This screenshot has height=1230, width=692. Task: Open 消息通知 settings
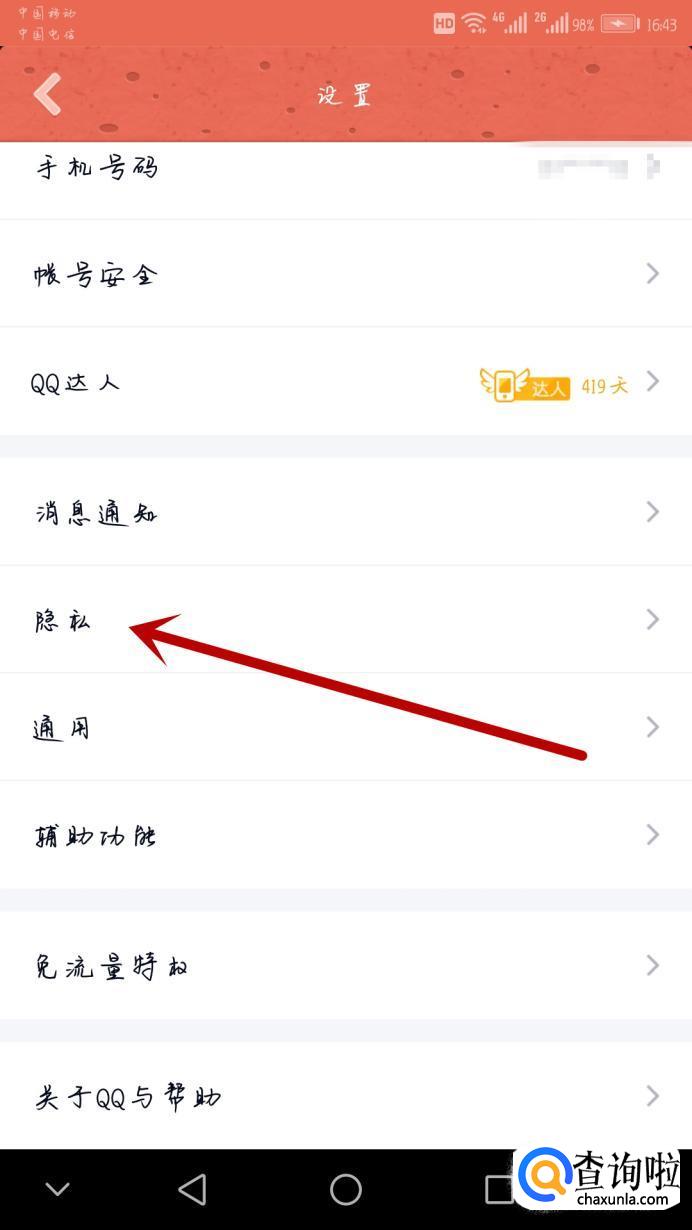click(x=345, y=513)
